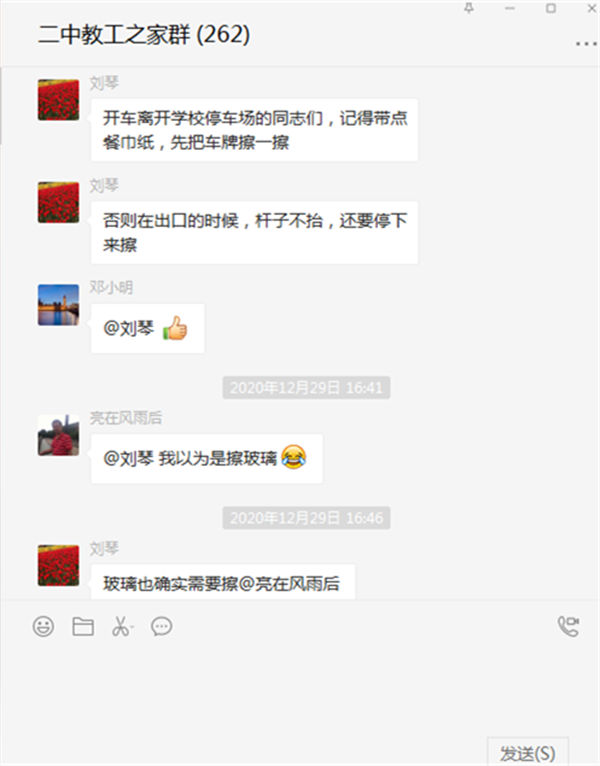Open the group name 二中教工之家群 details

click(x=143, y=35)
